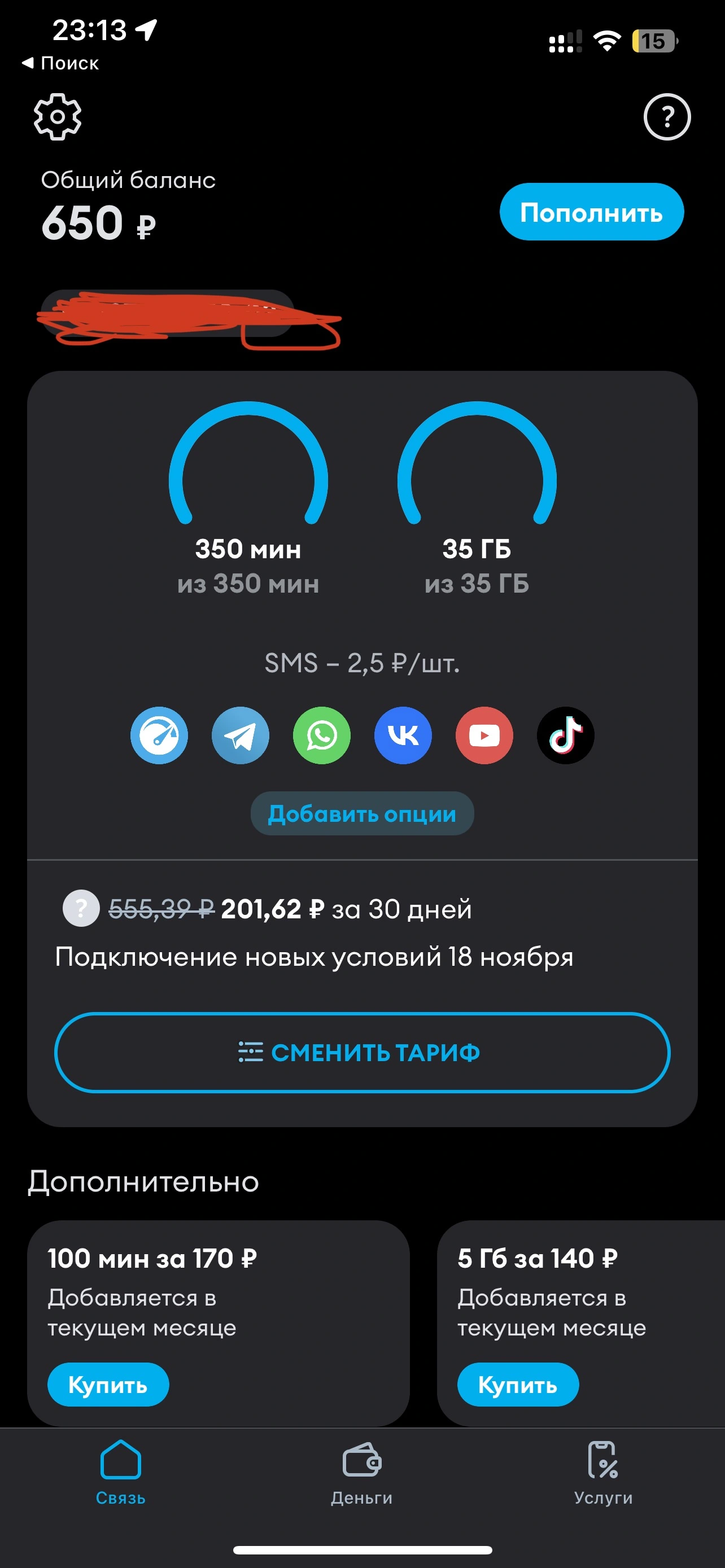Open the speed booster option icon
The height and width of the screenshot is (1568, 725).
(x=159, y=735)
